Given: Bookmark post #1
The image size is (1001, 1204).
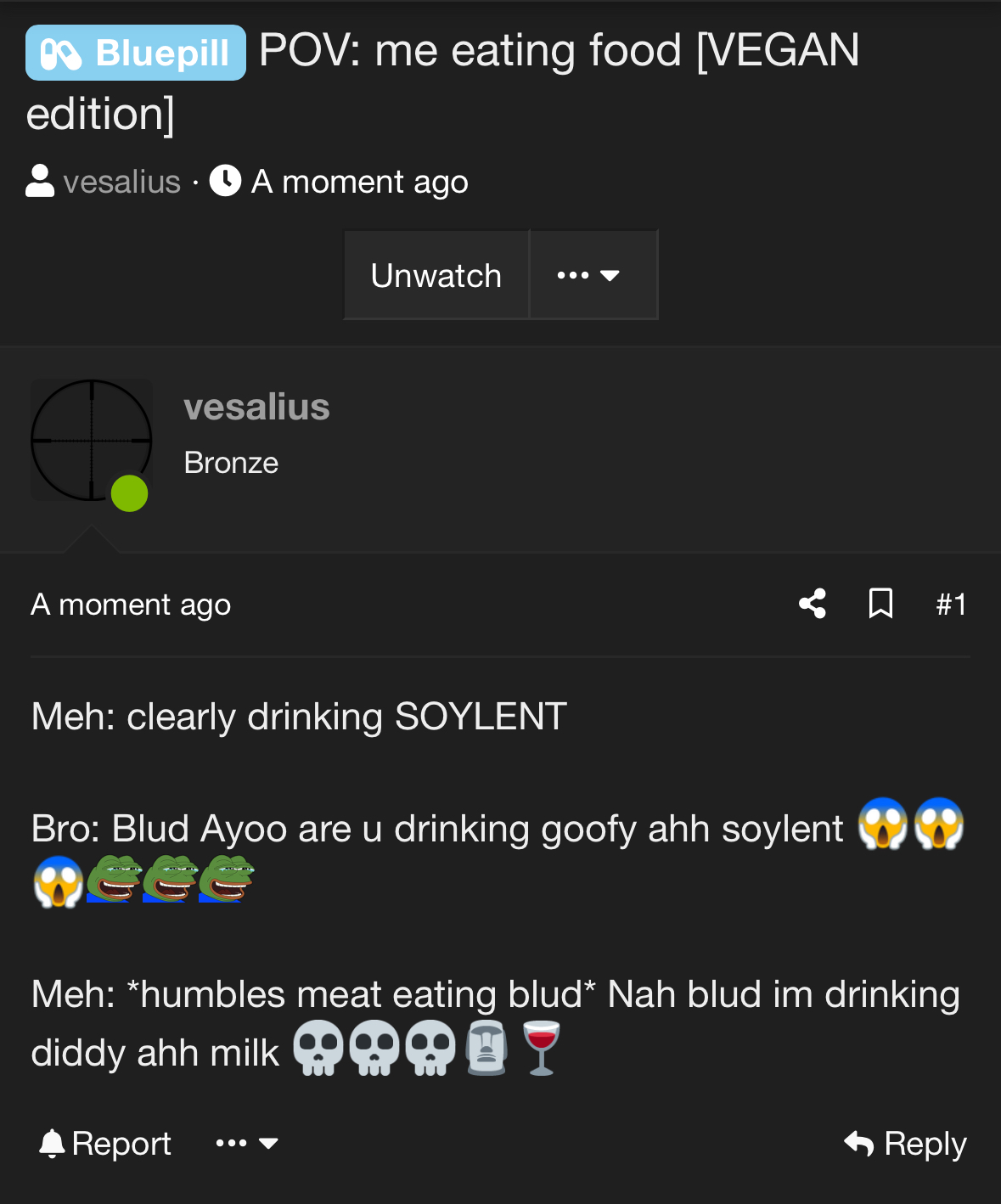Looking at the screenshot, I should pyautogui.click(x=880, y=604).
